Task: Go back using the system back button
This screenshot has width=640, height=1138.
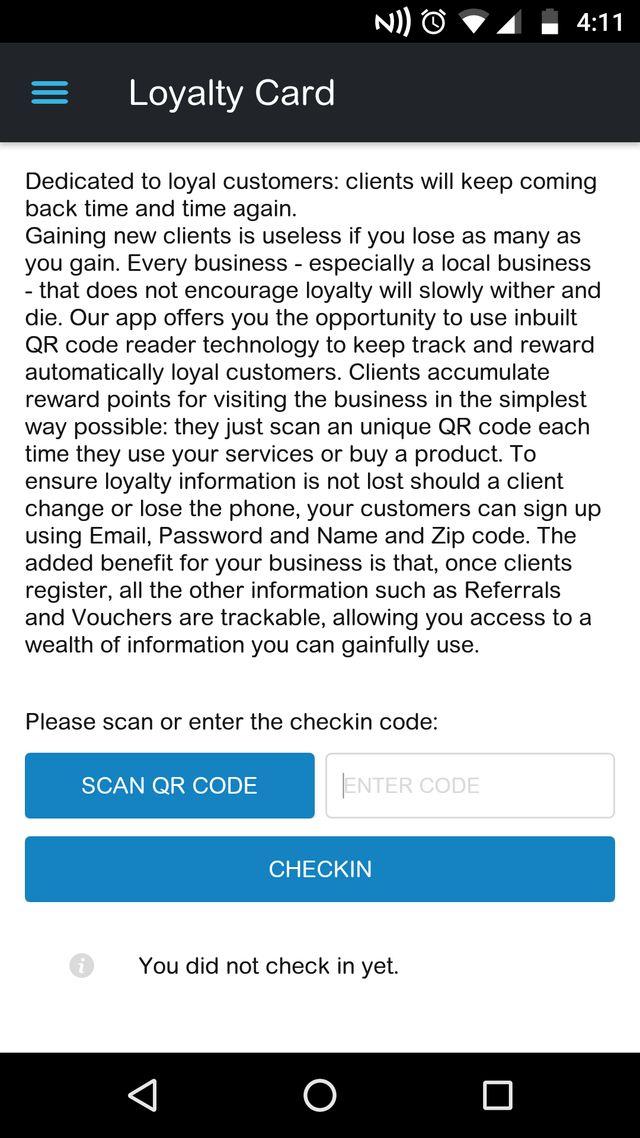Action: [x=142, y=1094]
